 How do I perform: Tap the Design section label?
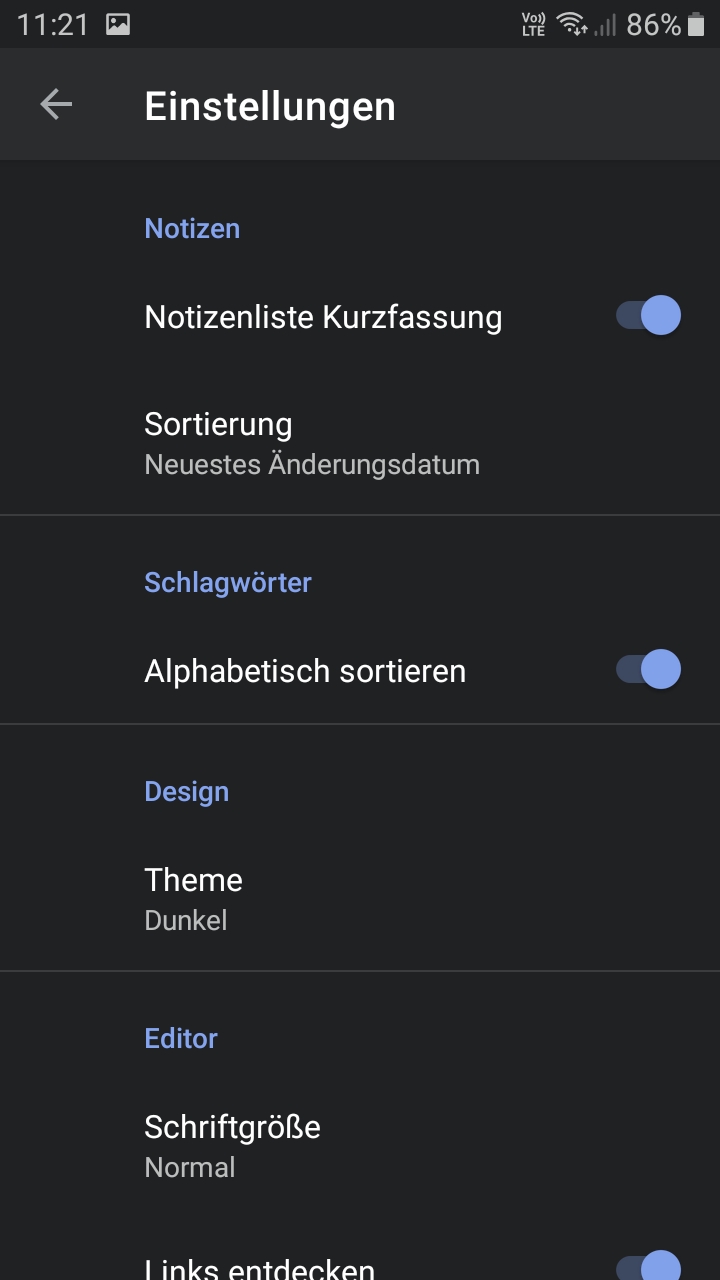click(x=186, y=791)
